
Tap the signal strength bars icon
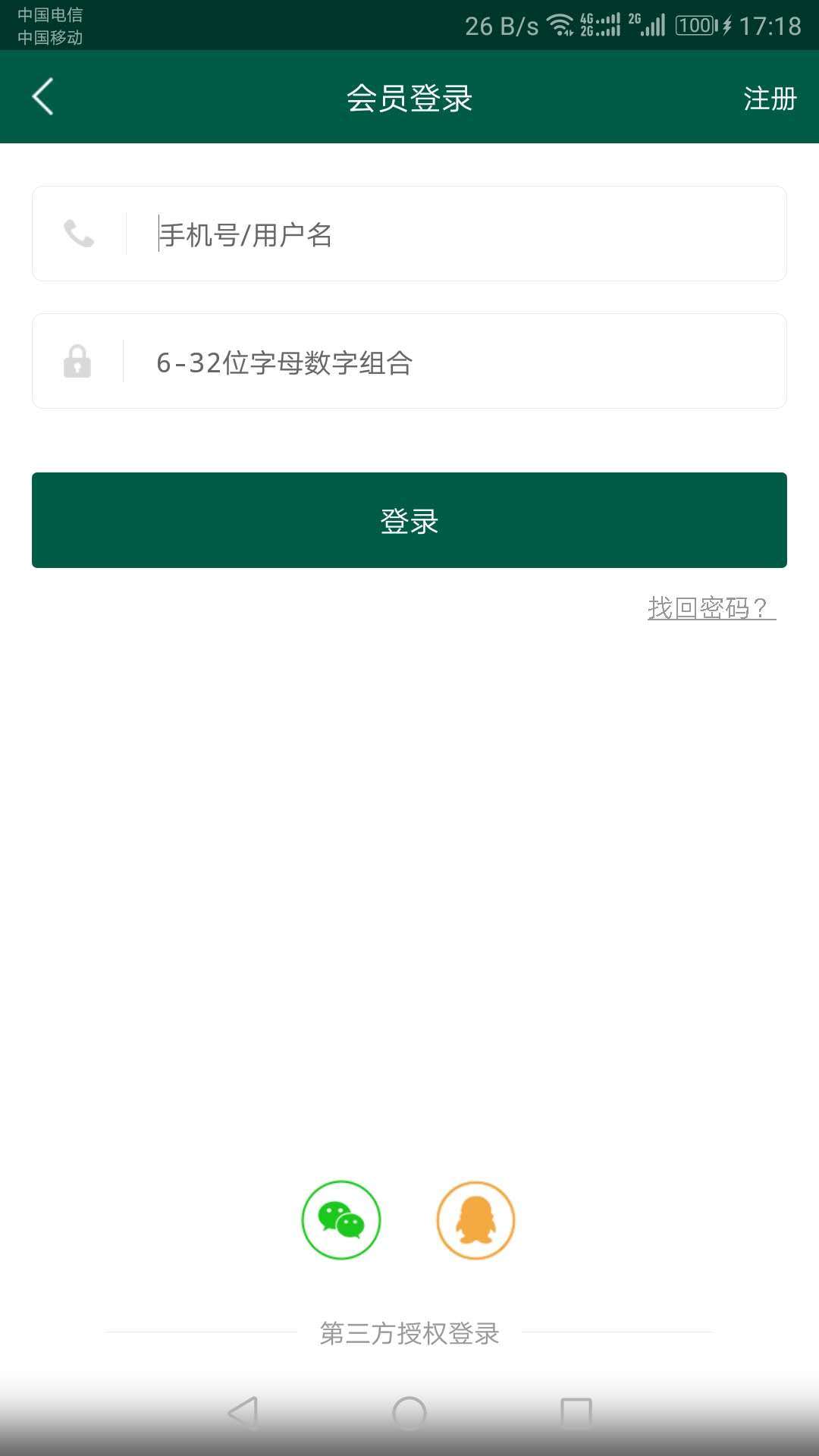click(650, 24)
